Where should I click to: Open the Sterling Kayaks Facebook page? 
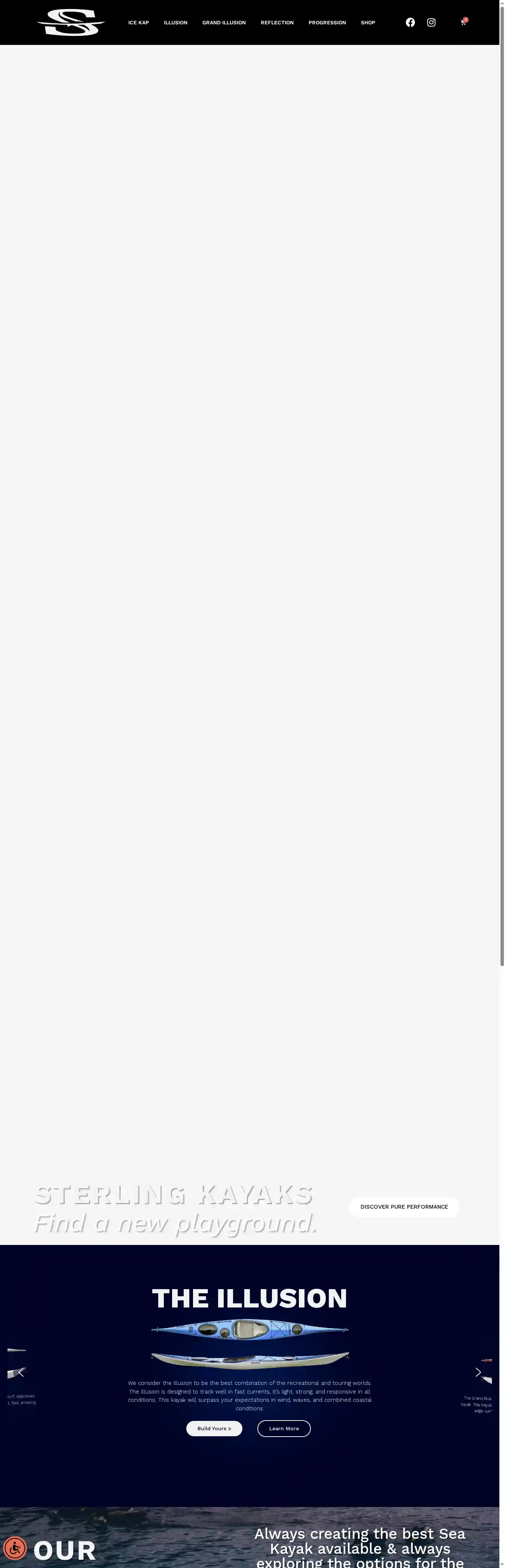[411, 22]
